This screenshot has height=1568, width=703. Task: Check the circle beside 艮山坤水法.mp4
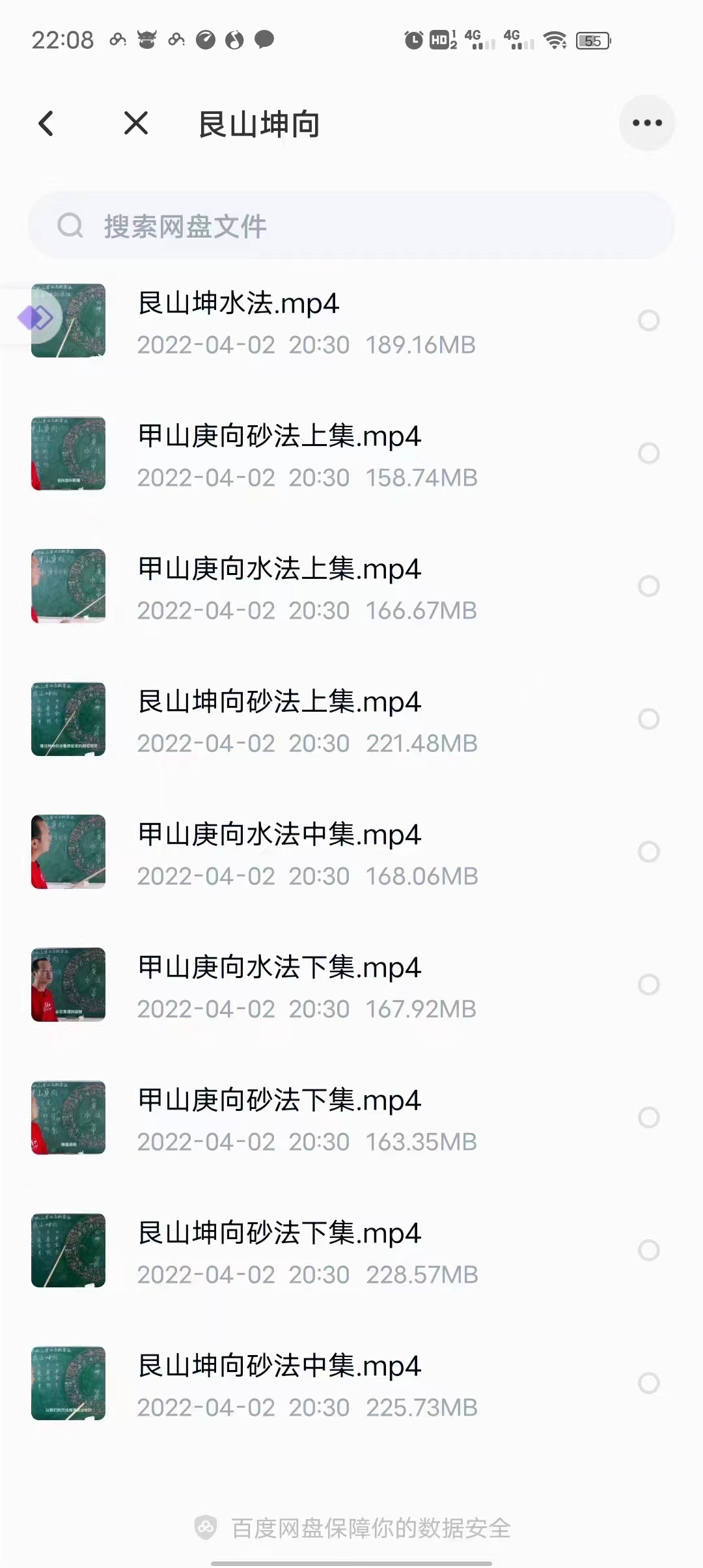click(648, 320)
